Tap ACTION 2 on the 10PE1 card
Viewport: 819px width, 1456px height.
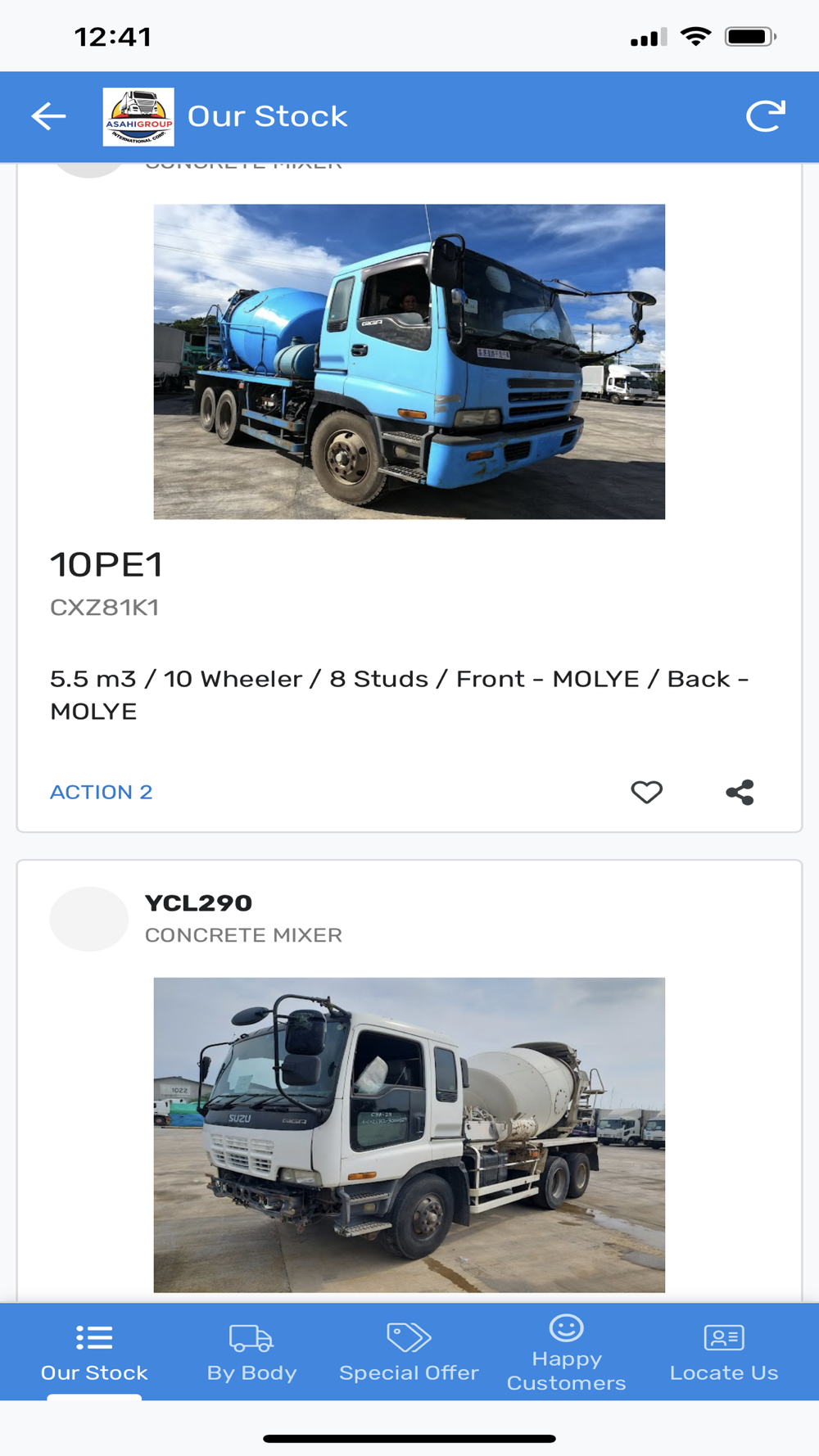(102, 792)
